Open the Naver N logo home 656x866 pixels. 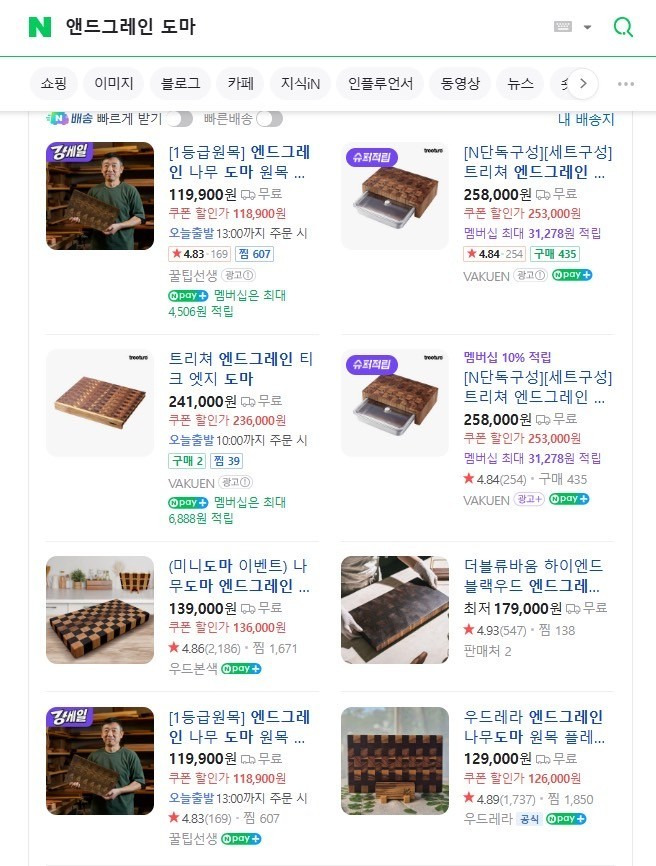39,27
